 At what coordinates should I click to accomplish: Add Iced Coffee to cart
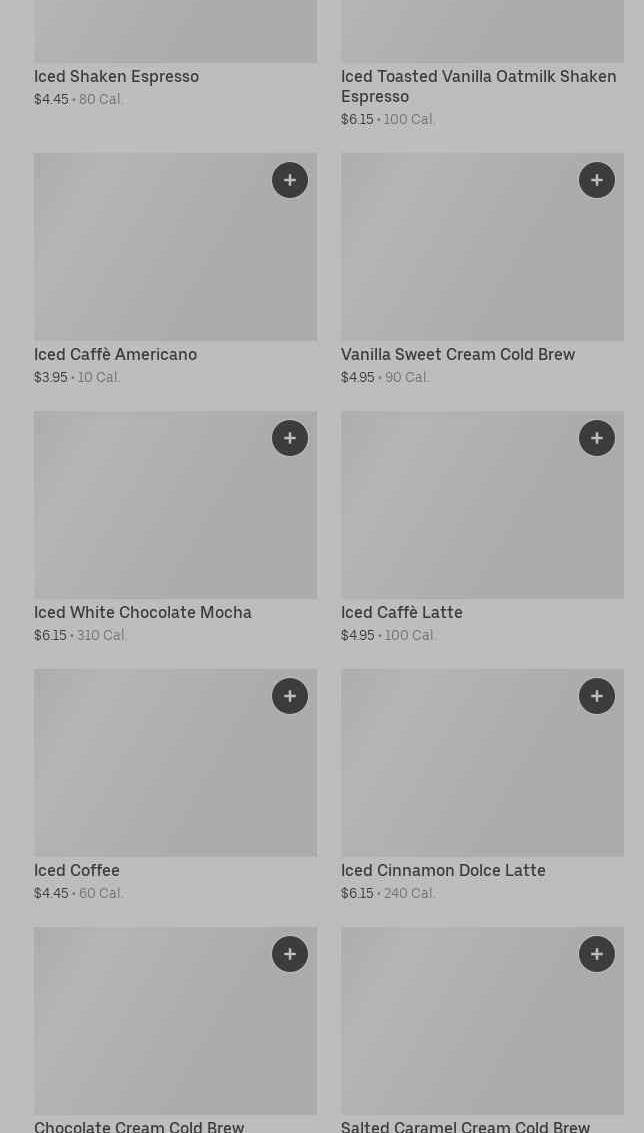[290, 696]
